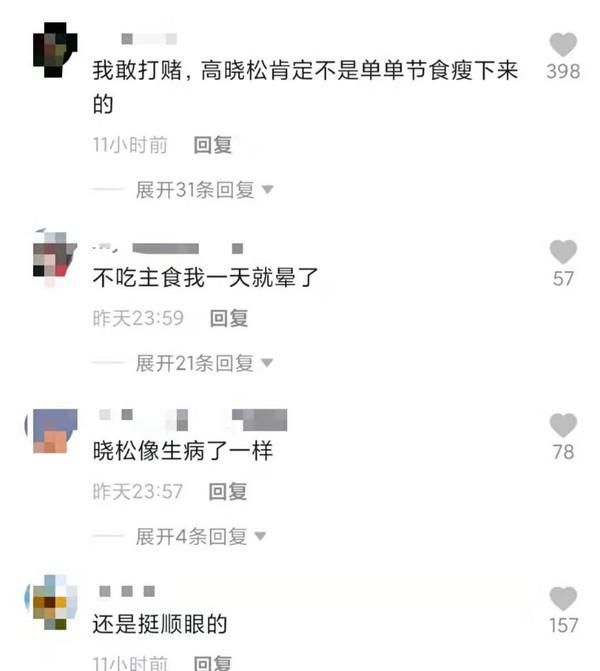Like the 还是挺顺眼的 comment
Viewport: 600px width, 671px height.
563,598
